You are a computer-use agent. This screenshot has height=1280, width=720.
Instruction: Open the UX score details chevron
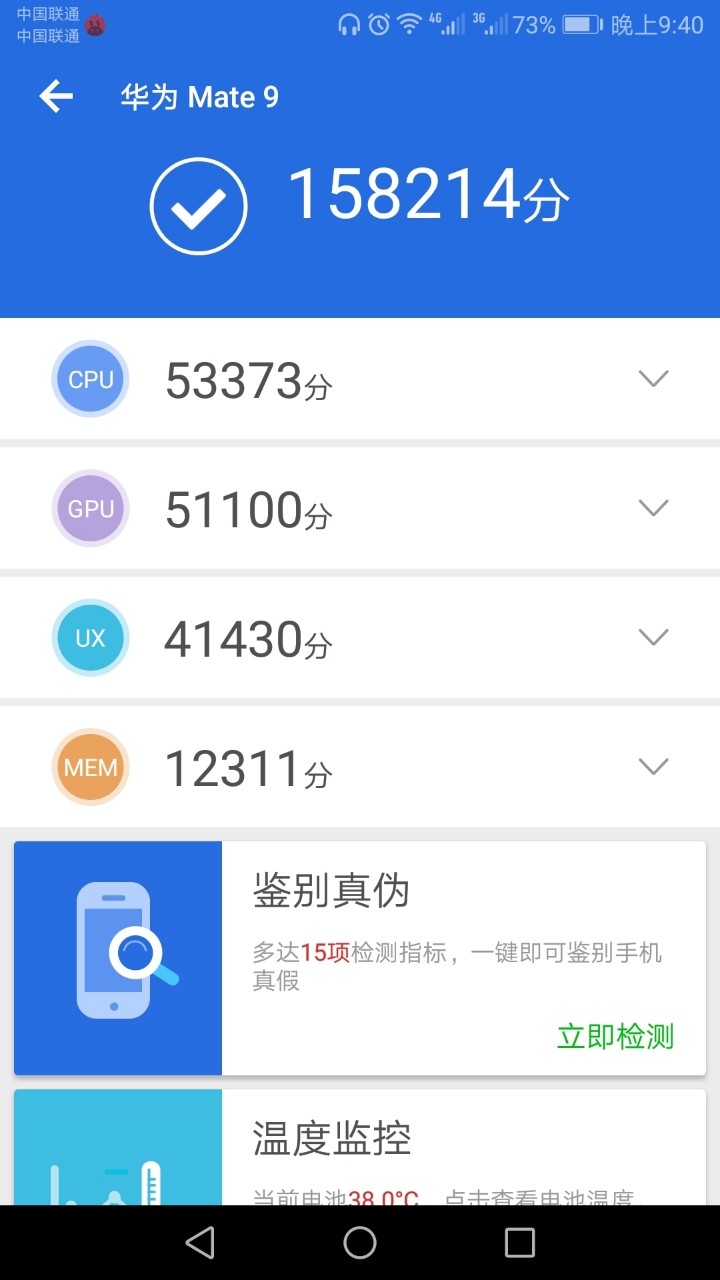tap(653, 637)
